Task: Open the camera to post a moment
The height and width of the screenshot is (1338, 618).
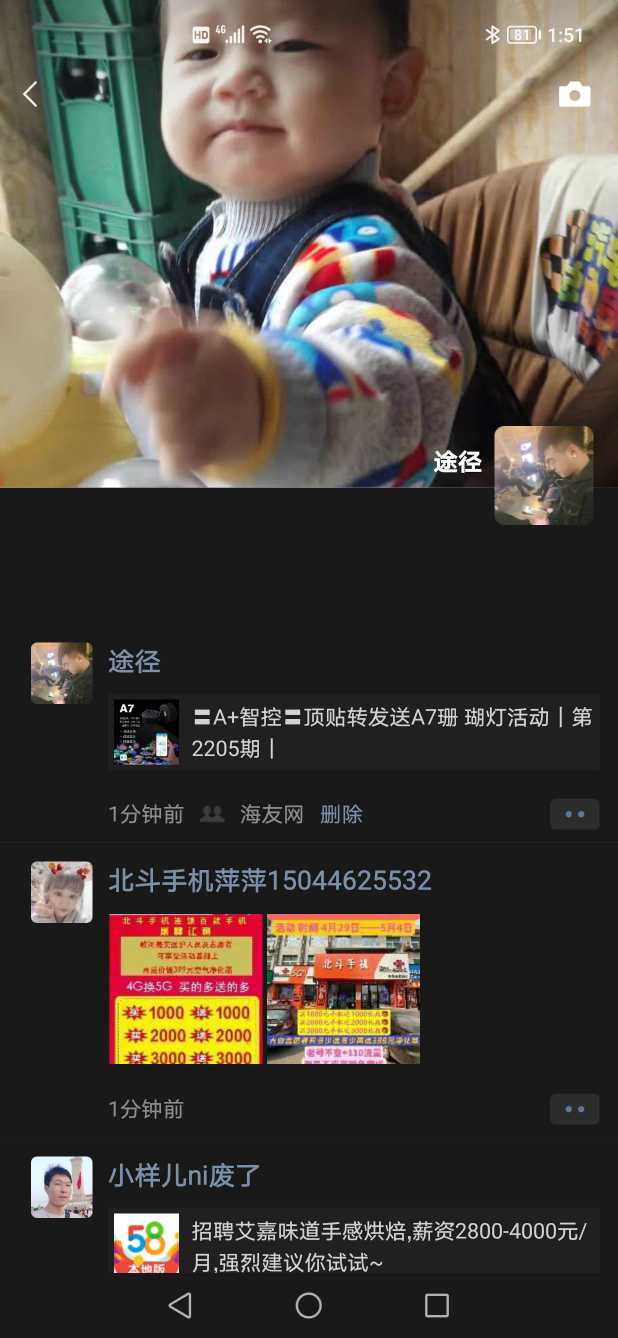Action: tap(574, 95)
